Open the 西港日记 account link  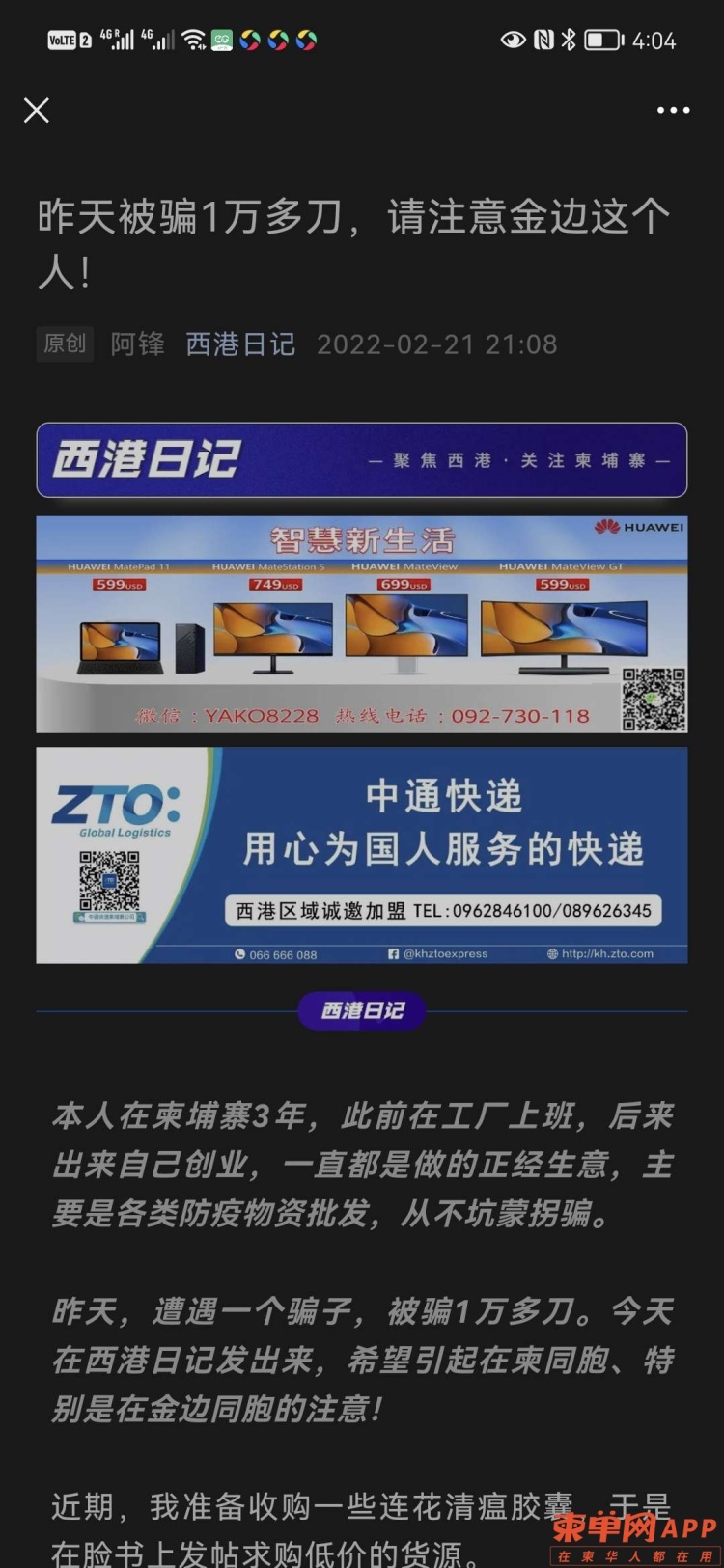tap(240, 344)
